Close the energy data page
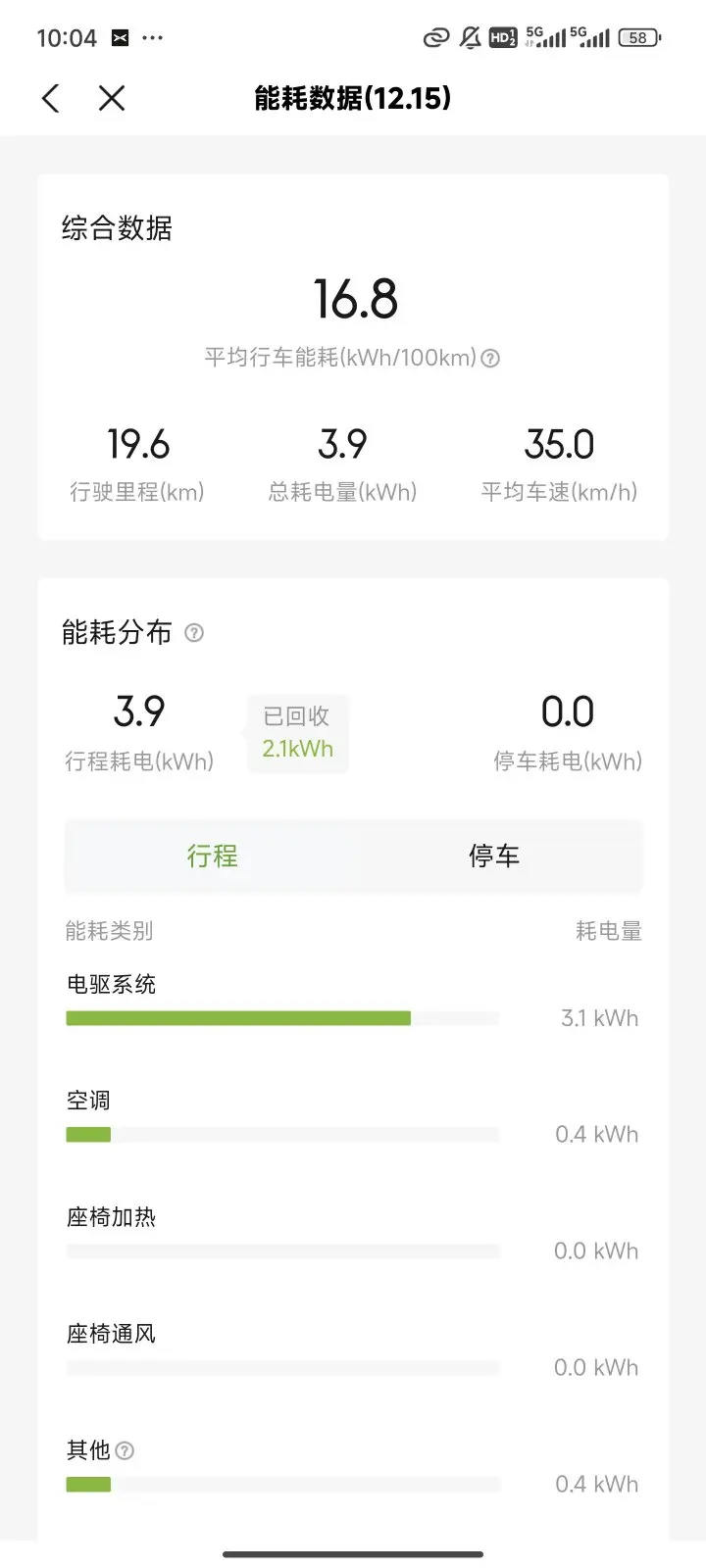 [x=112, y=98]
